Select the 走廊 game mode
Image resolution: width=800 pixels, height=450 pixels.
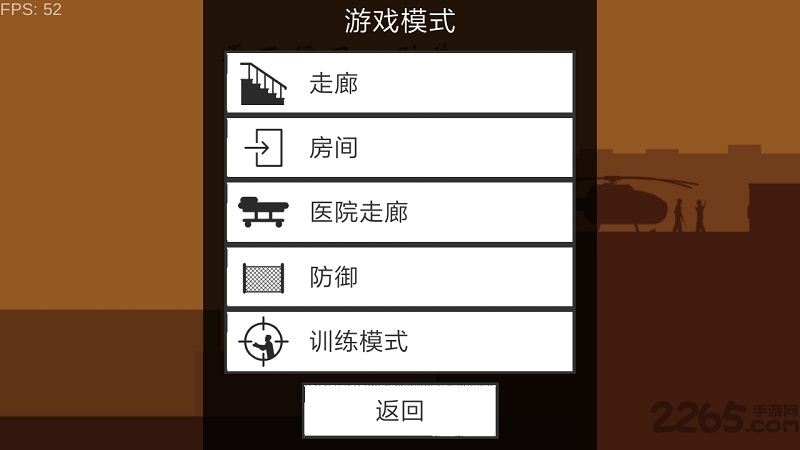pyautogui.click(x=400, y=83)
